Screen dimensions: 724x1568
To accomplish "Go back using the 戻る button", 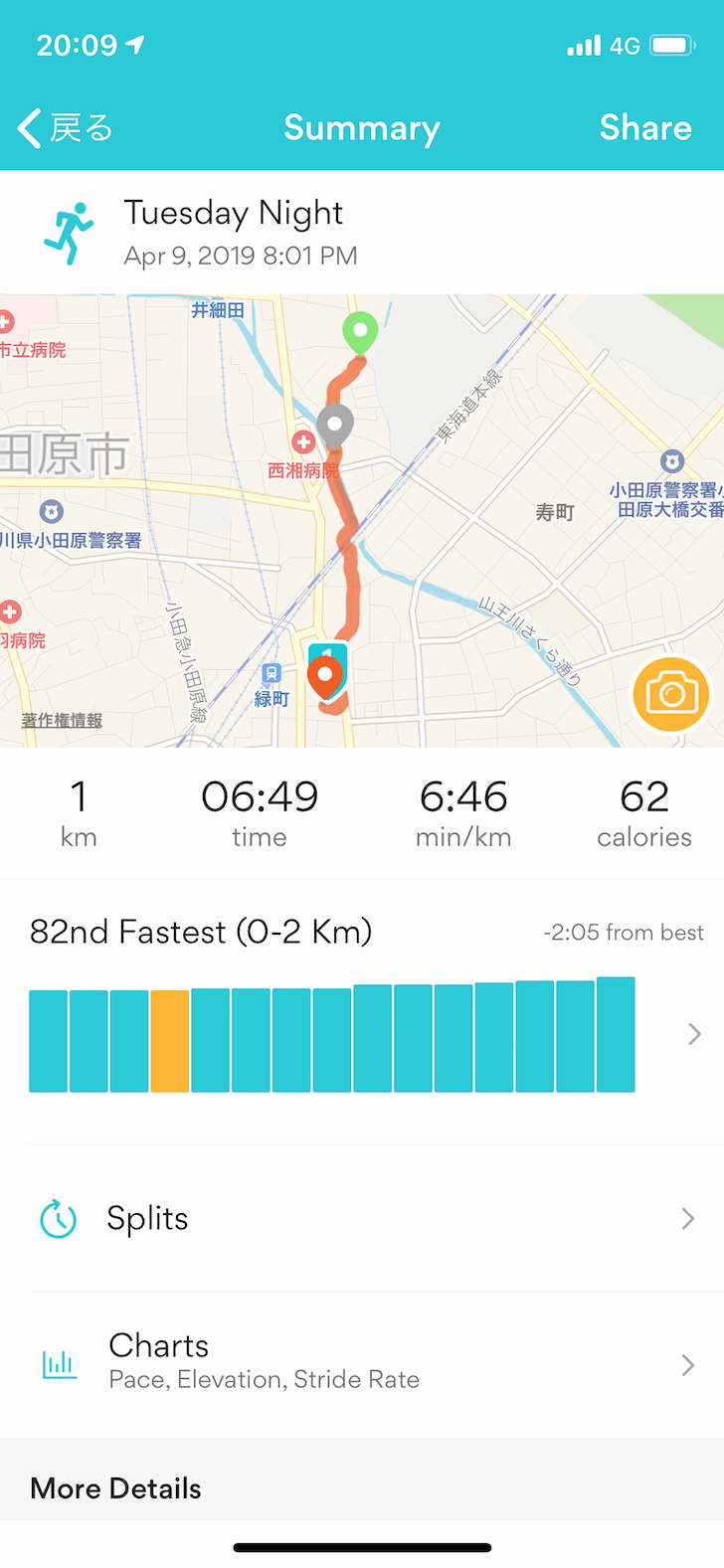I will coord(66,128).
